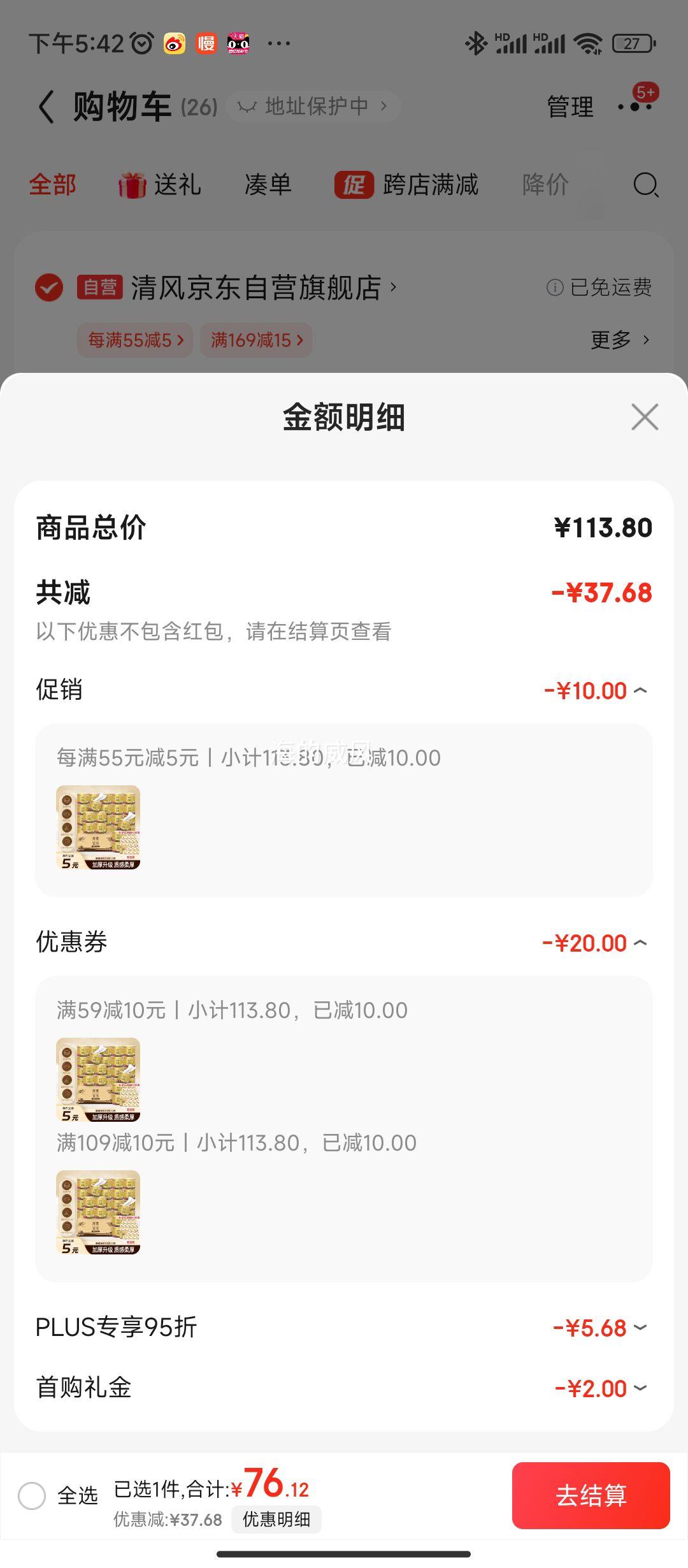Screen dimensions: 688x1568
Task: Open search from the cart toolbar
Action: click(645, 185)
